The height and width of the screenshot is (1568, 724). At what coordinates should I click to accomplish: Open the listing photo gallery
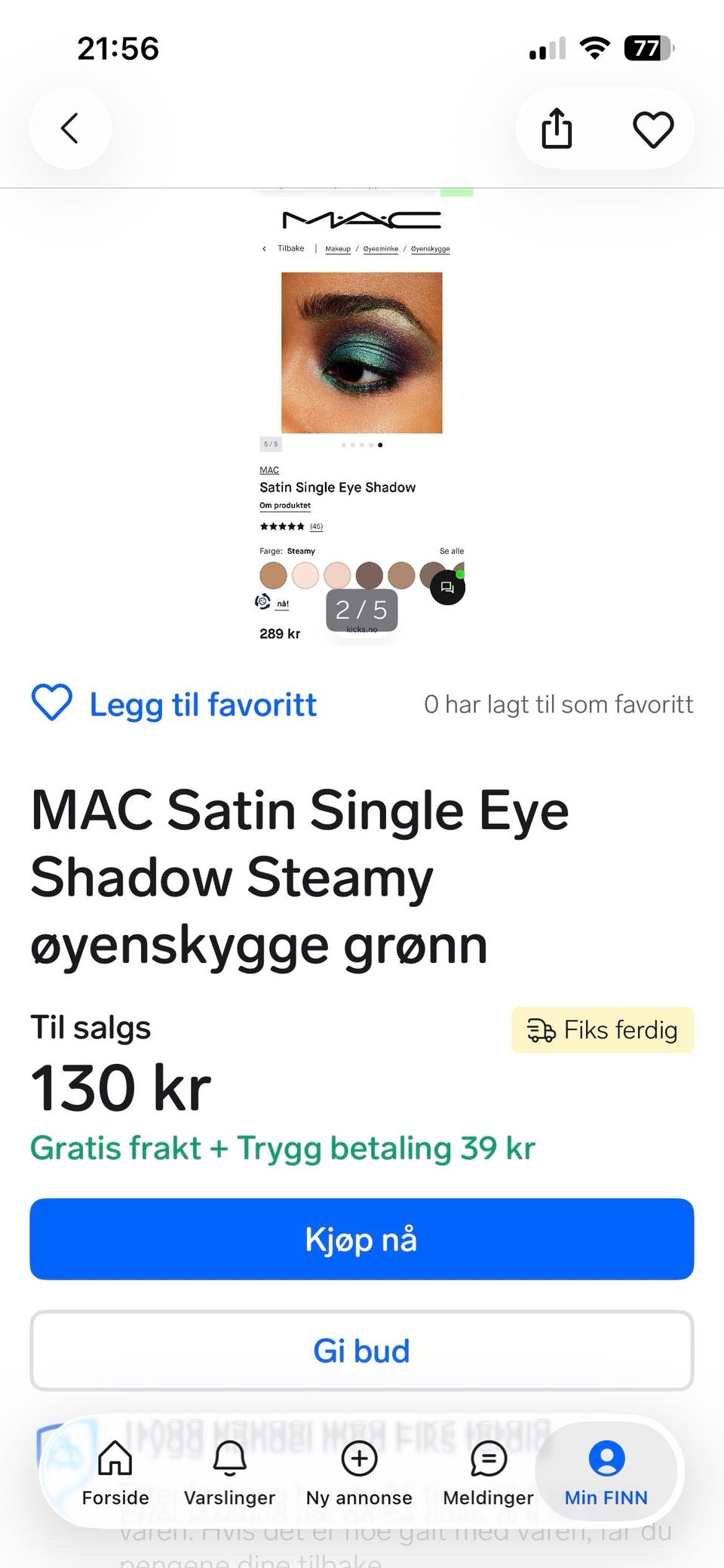pos(362,419)
